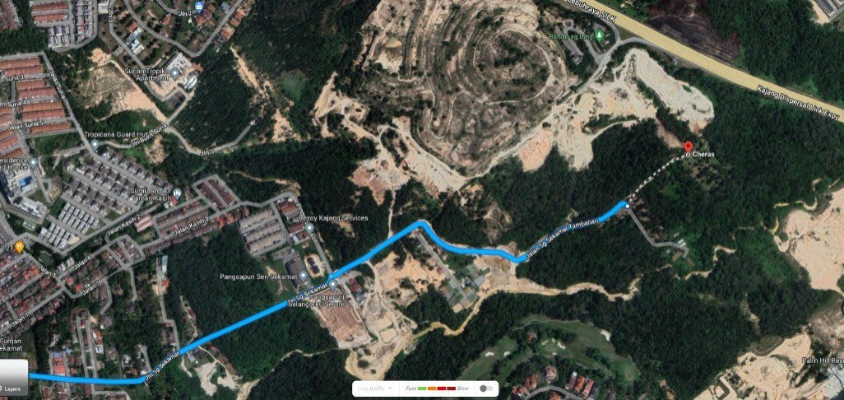Select the red Cheras destination pin

(688, 148)
